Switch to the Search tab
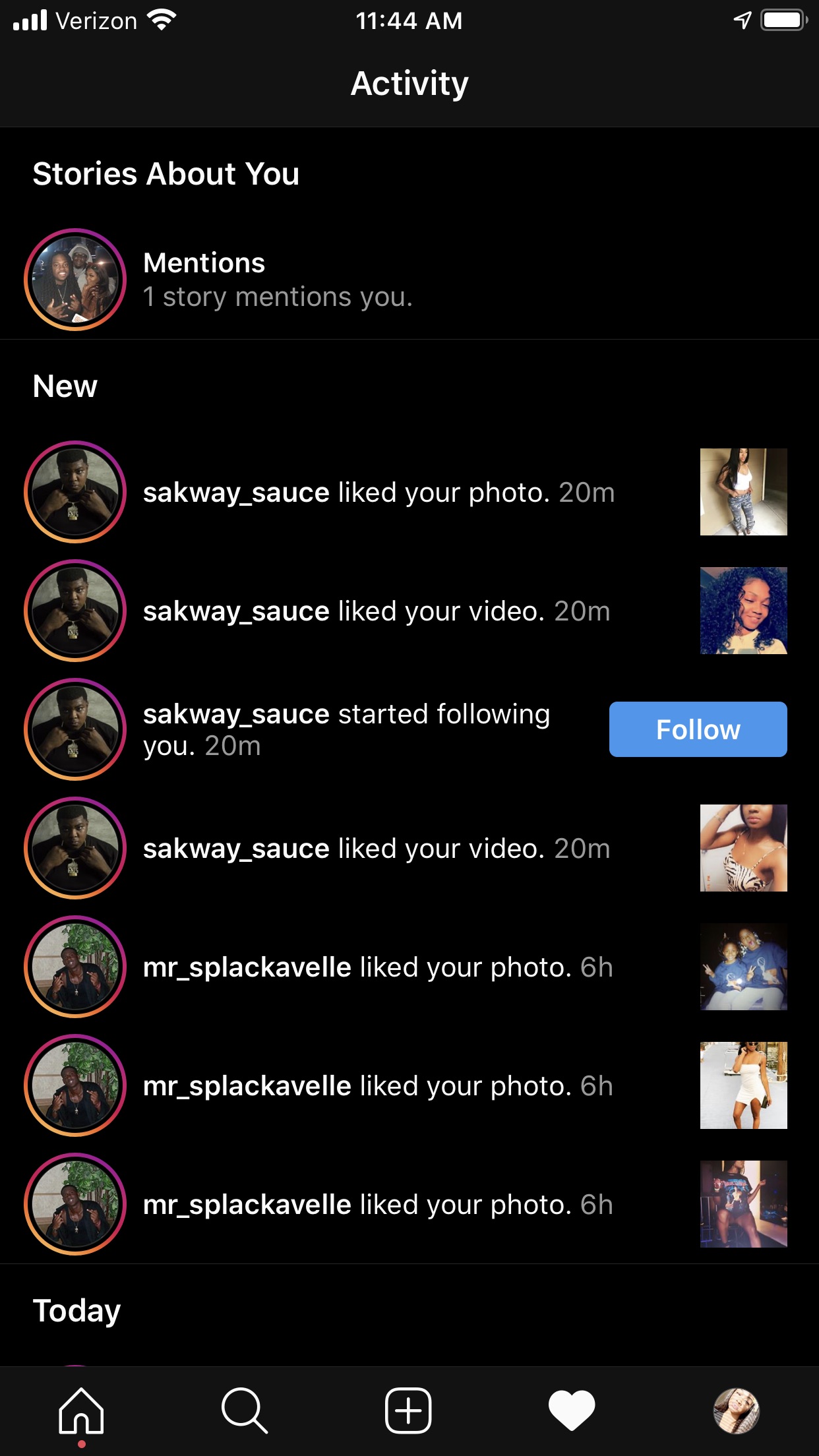 [x=245, y=1411]
